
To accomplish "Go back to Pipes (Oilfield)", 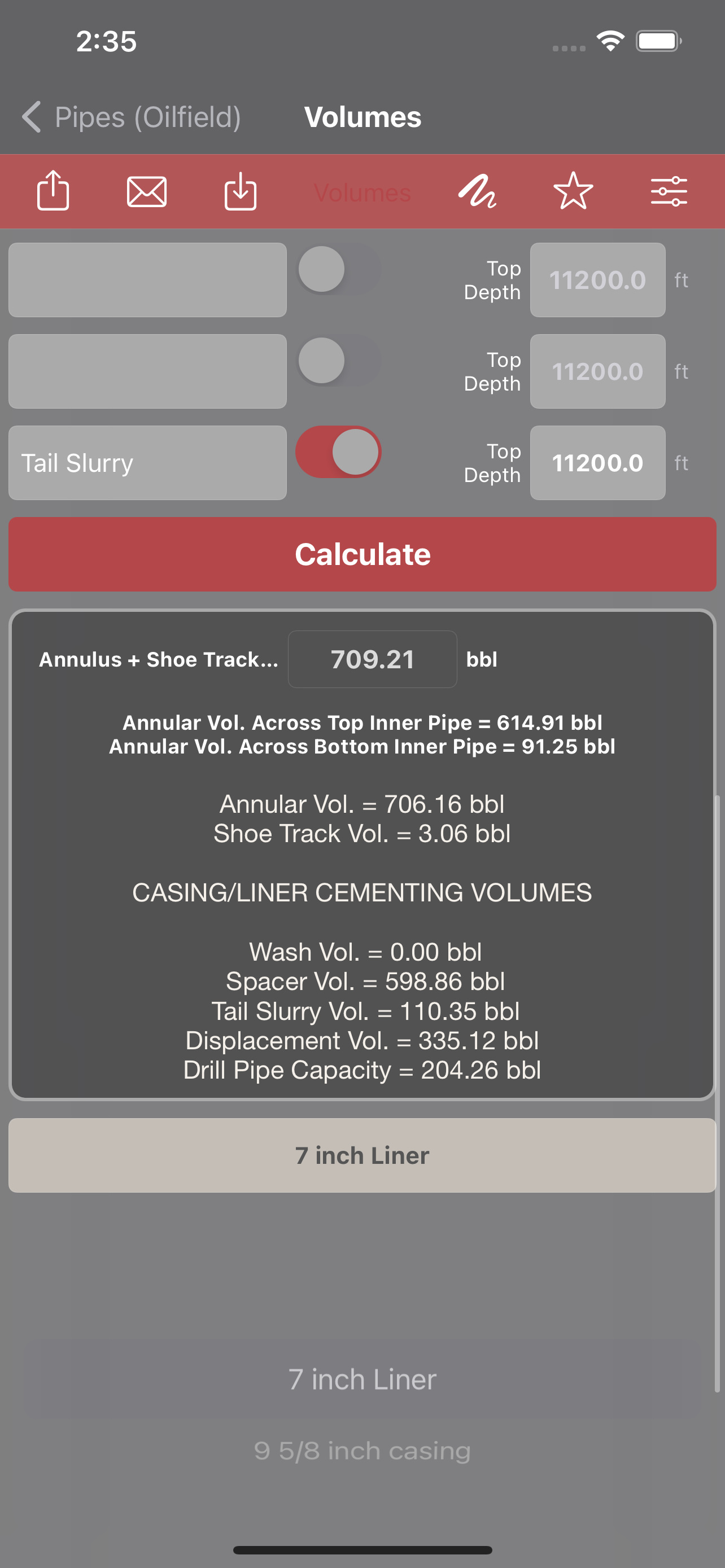I will (x=131, y=117).
